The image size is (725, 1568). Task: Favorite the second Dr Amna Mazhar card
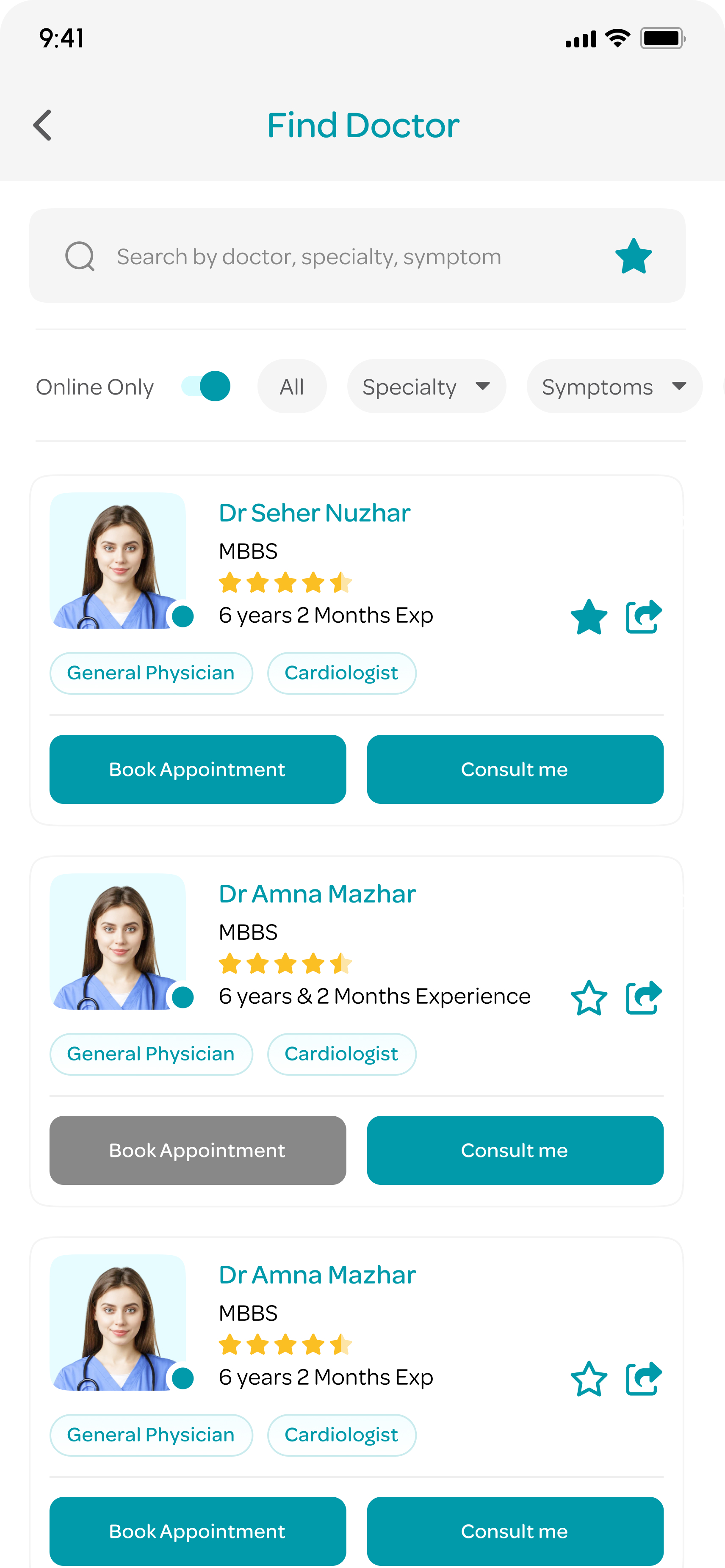[x=589, y=997]
